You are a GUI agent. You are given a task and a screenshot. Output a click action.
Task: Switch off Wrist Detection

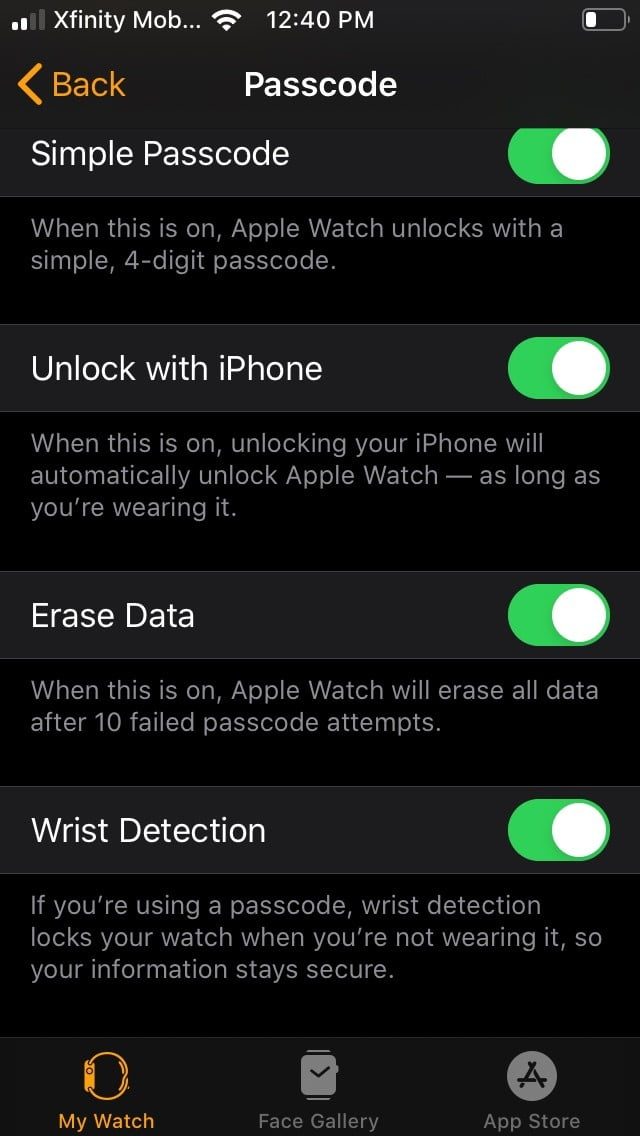click(x=558, y=830)
